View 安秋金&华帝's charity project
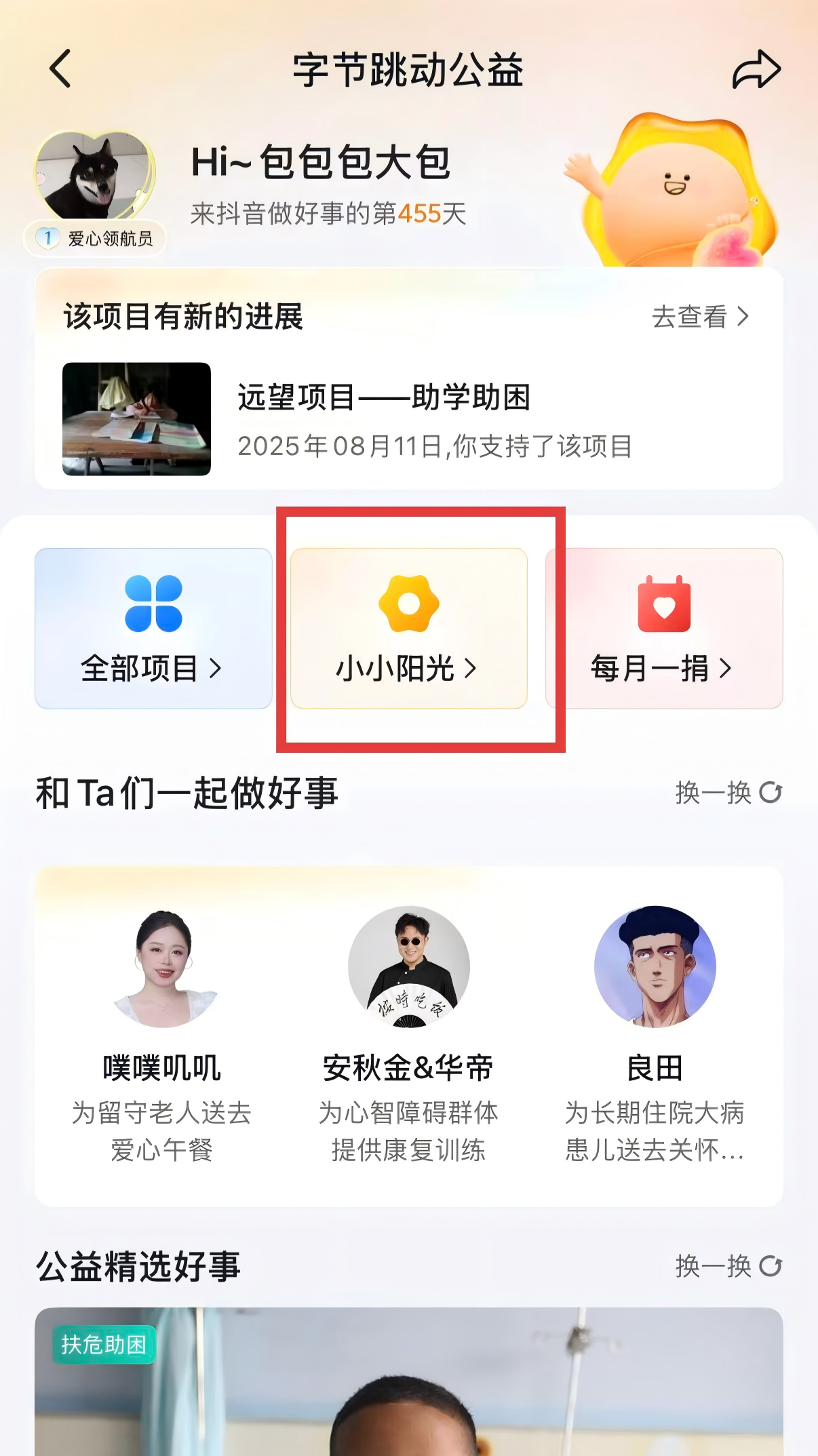Screen dimensions: 818x1456 click(408, 1032)
